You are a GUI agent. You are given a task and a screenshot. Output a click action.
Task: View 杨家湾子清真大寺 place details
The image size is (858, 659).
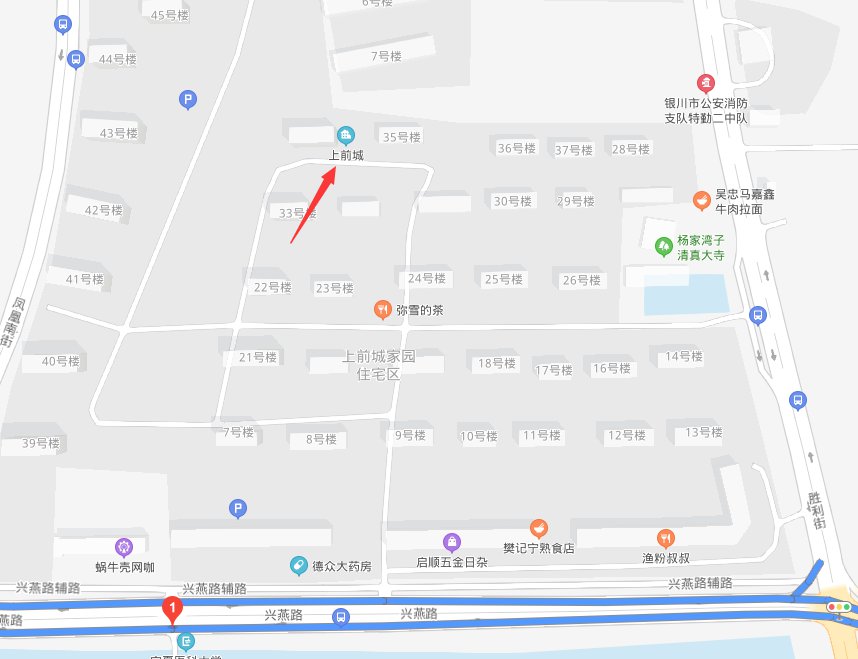pyautogui.click(x=661, y=246)
